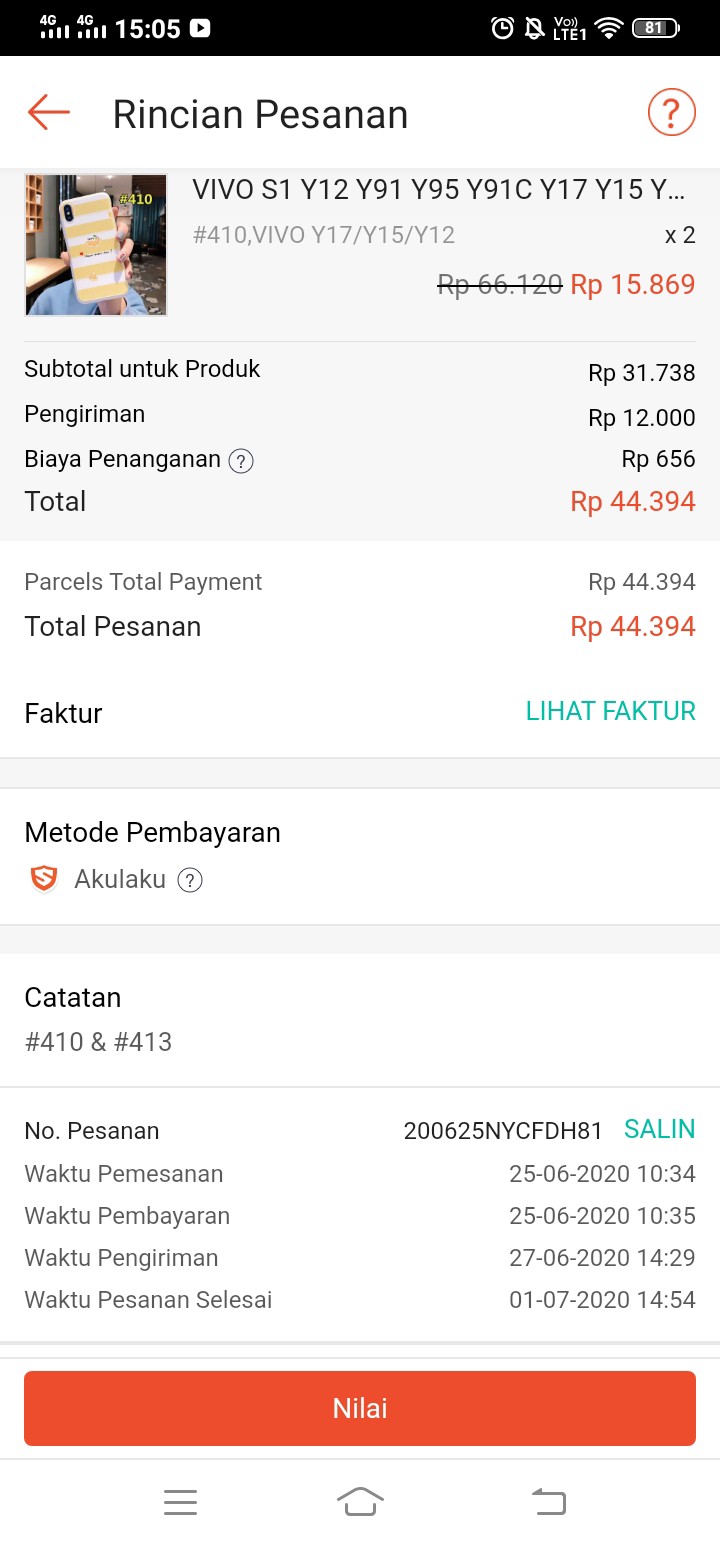Go back from Rincian Pesanan

point(49,113)
